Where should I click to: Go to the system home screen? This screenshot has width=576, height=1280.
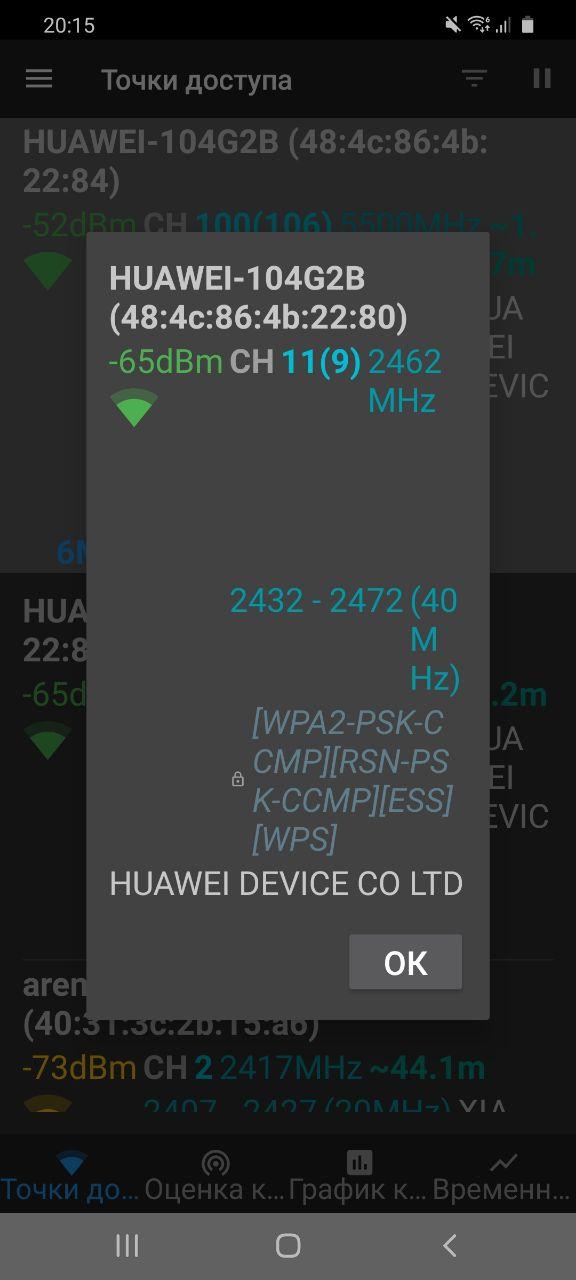pos(288,1245)
